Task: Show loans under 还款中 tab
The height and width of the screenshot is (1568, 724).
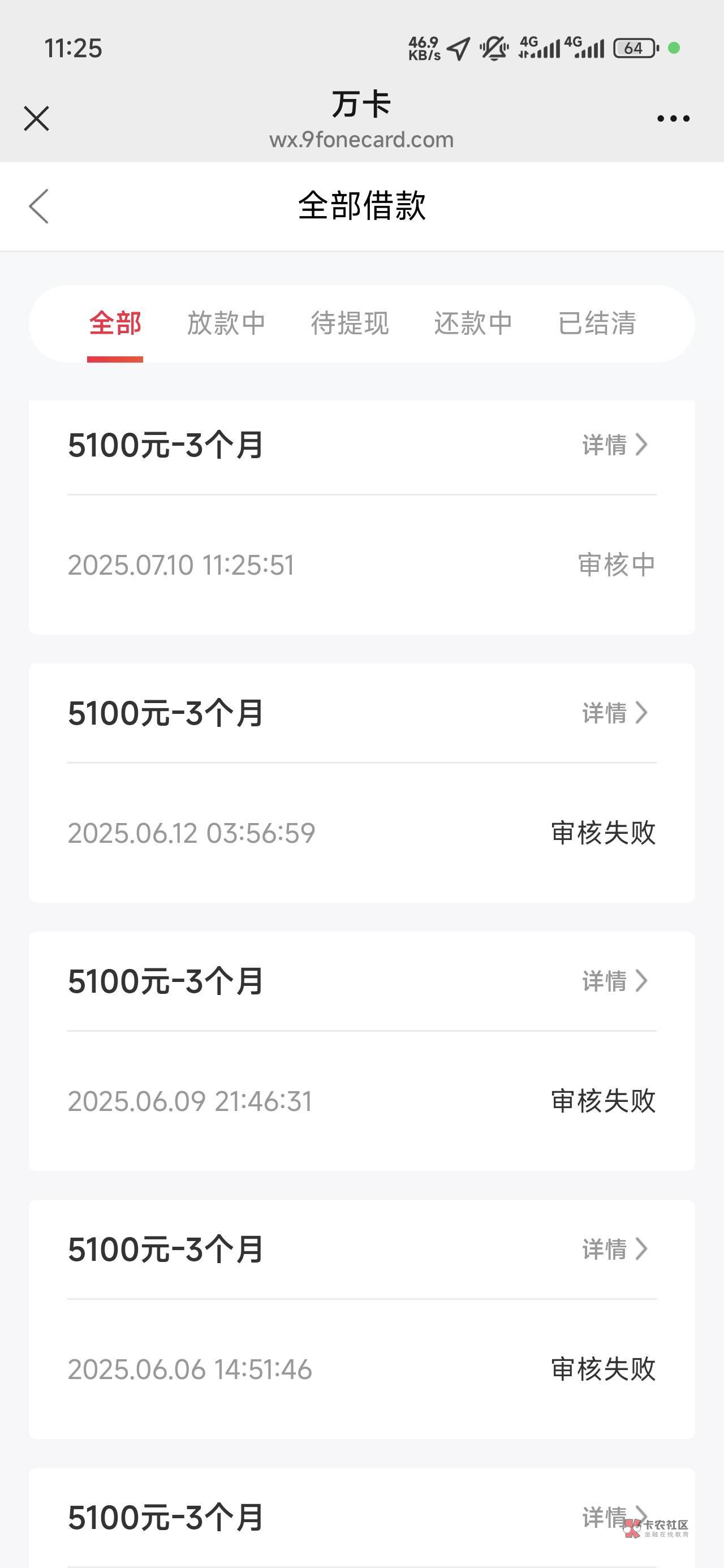Action: (x=473, y=323)
